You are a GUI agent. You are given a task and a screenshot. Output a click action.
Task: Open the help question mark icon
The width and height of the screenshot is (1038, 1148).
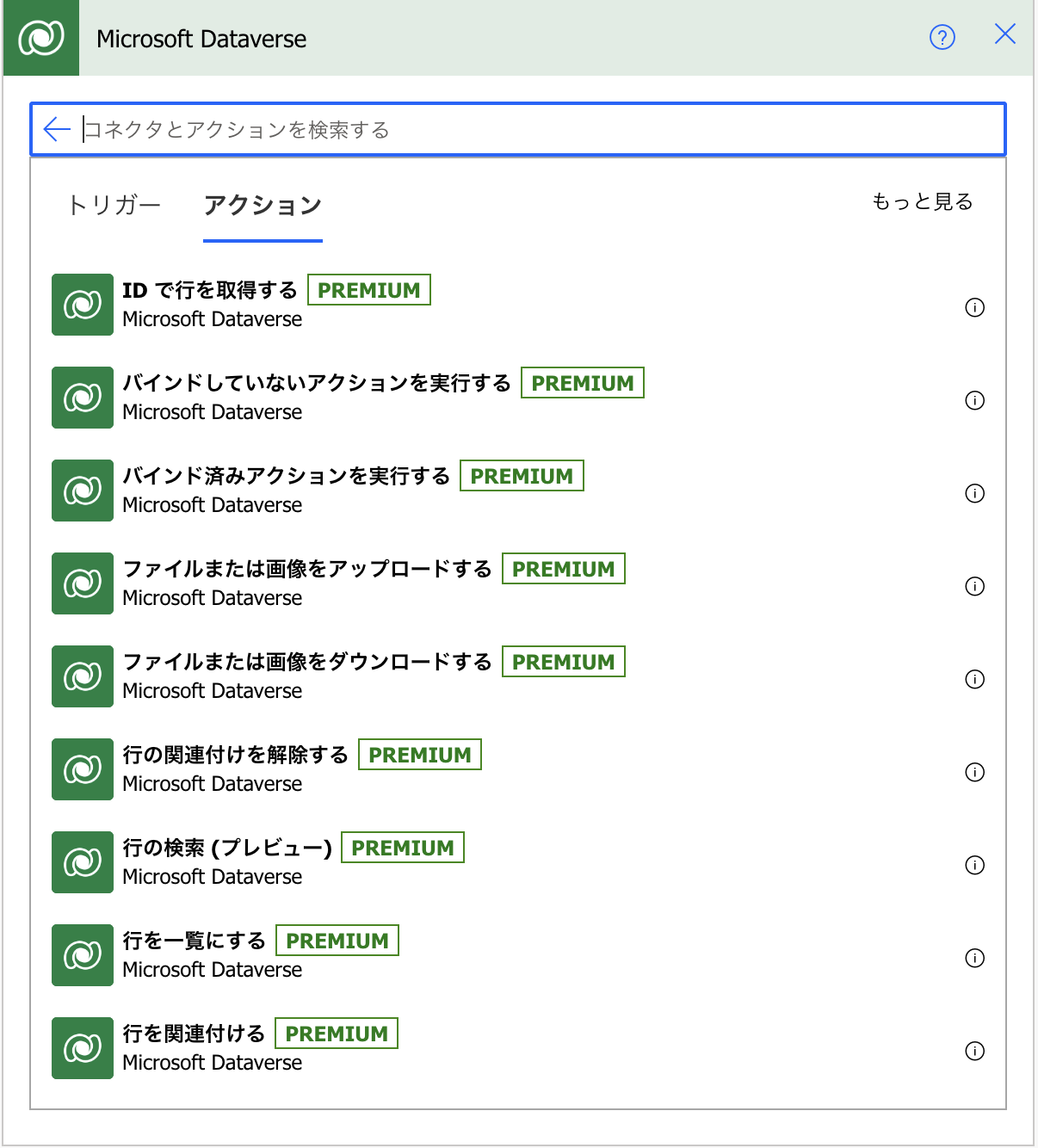pyautogui.click(x=942, y=37)
